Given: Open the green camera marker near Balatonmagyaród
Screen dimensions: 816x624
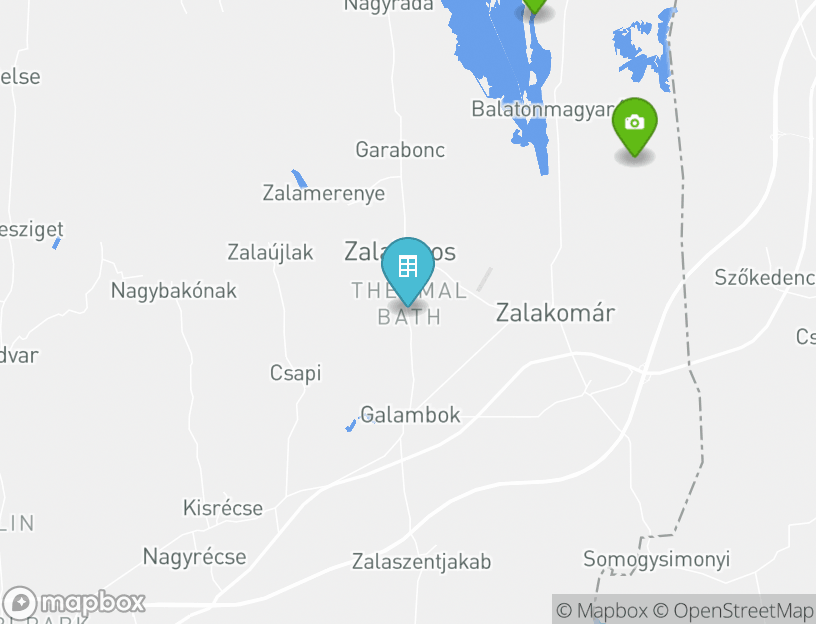Looking at the screenshot, I should point(634,124).
